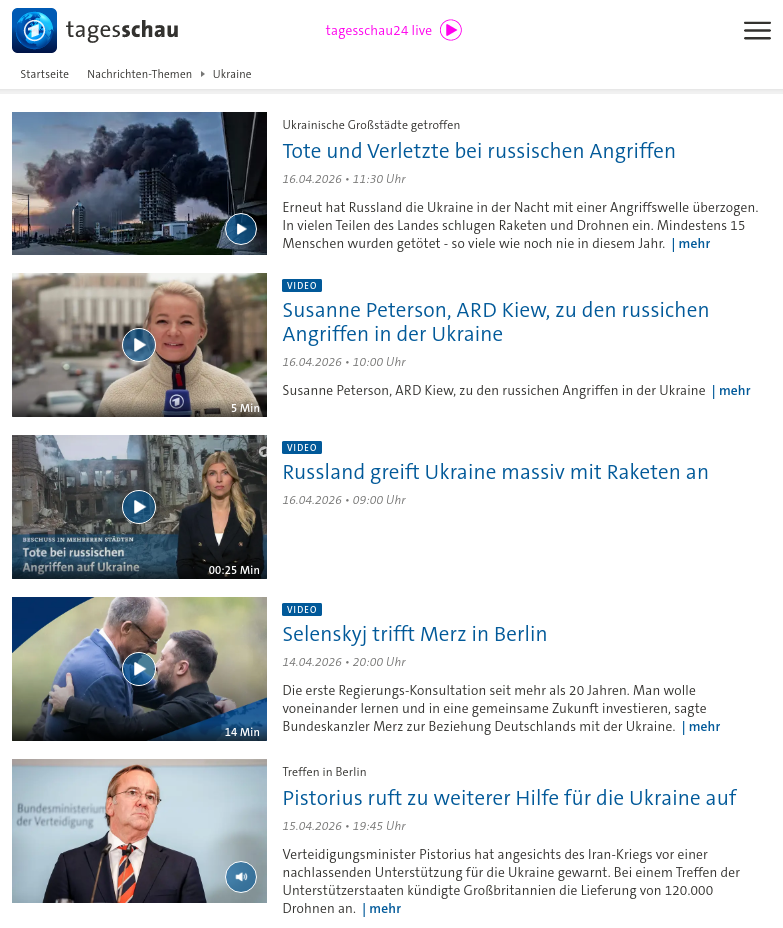Open the hamburger menu
Screen dimensions: 783x928
(757, 31)
